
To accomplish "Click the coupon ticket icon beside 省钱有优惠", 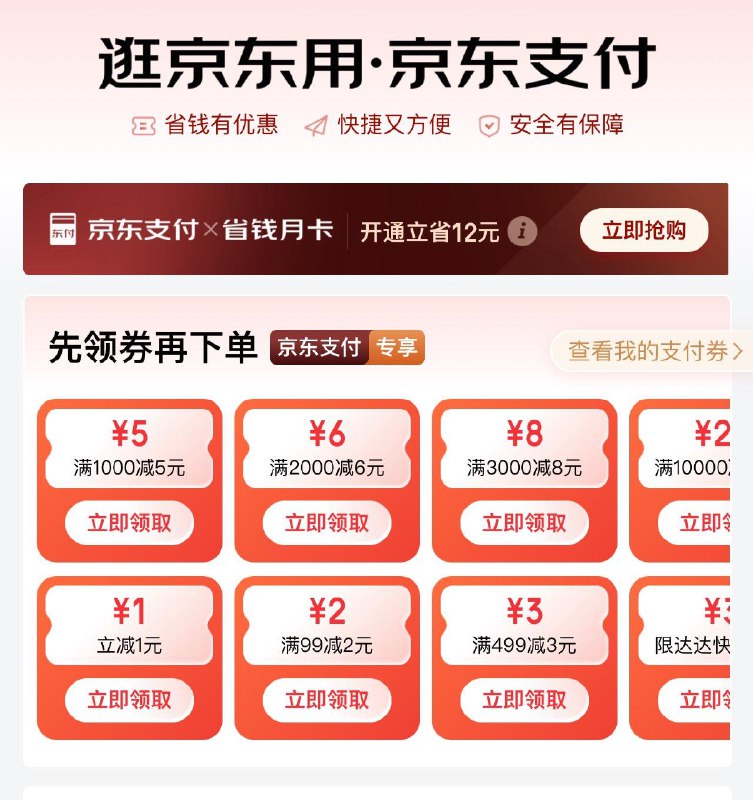I will pyautogui.click(x=146, y=125).
